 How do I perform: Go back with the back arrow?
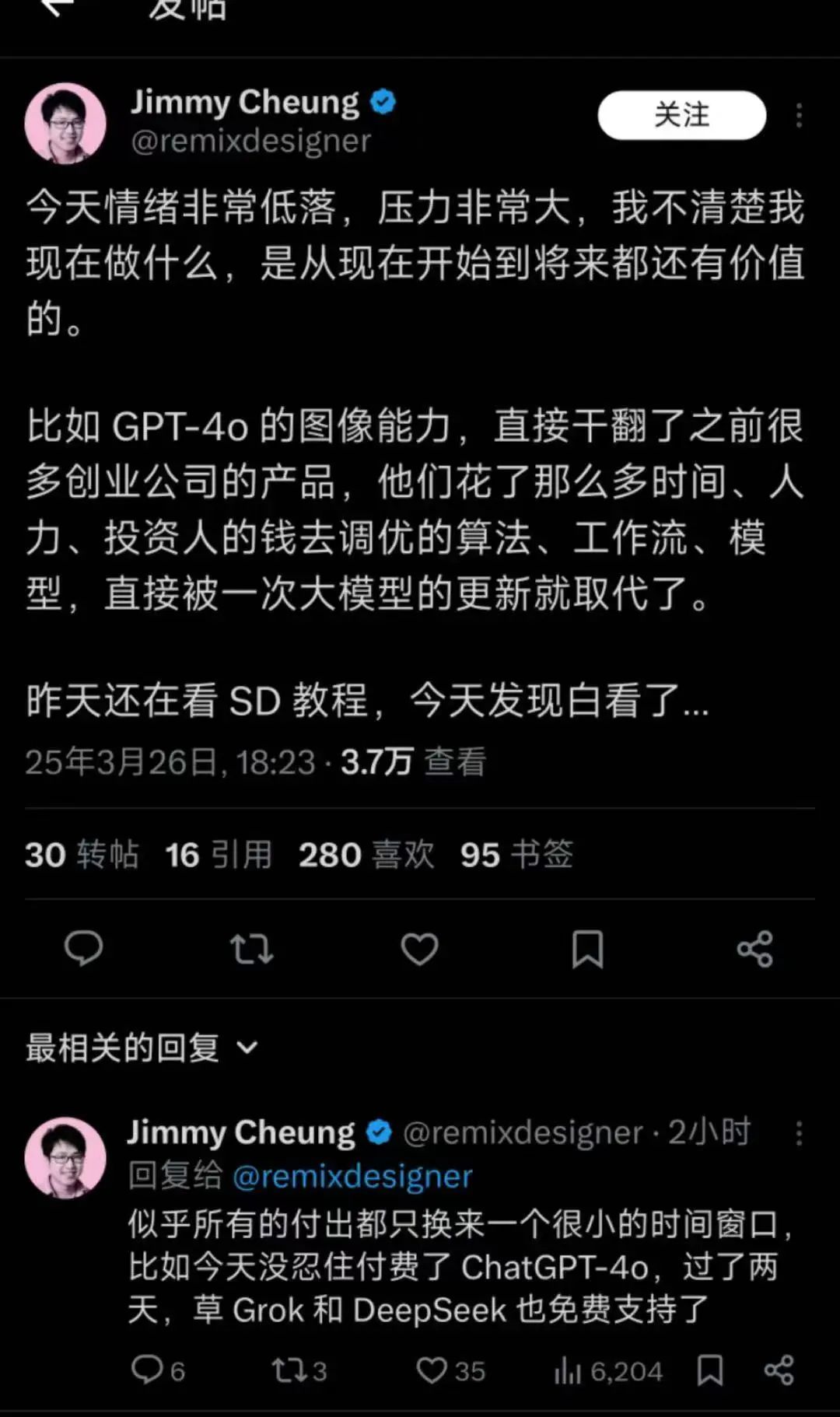coord(58,8)
